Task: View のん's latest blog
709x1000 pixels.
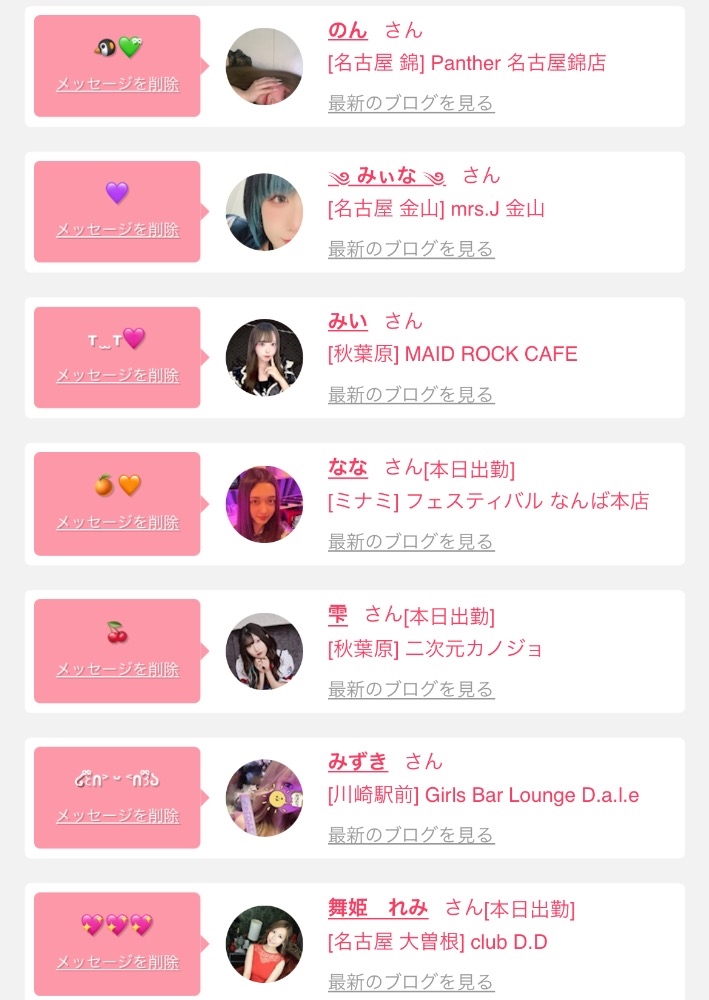Action: [x=411, y=102]
